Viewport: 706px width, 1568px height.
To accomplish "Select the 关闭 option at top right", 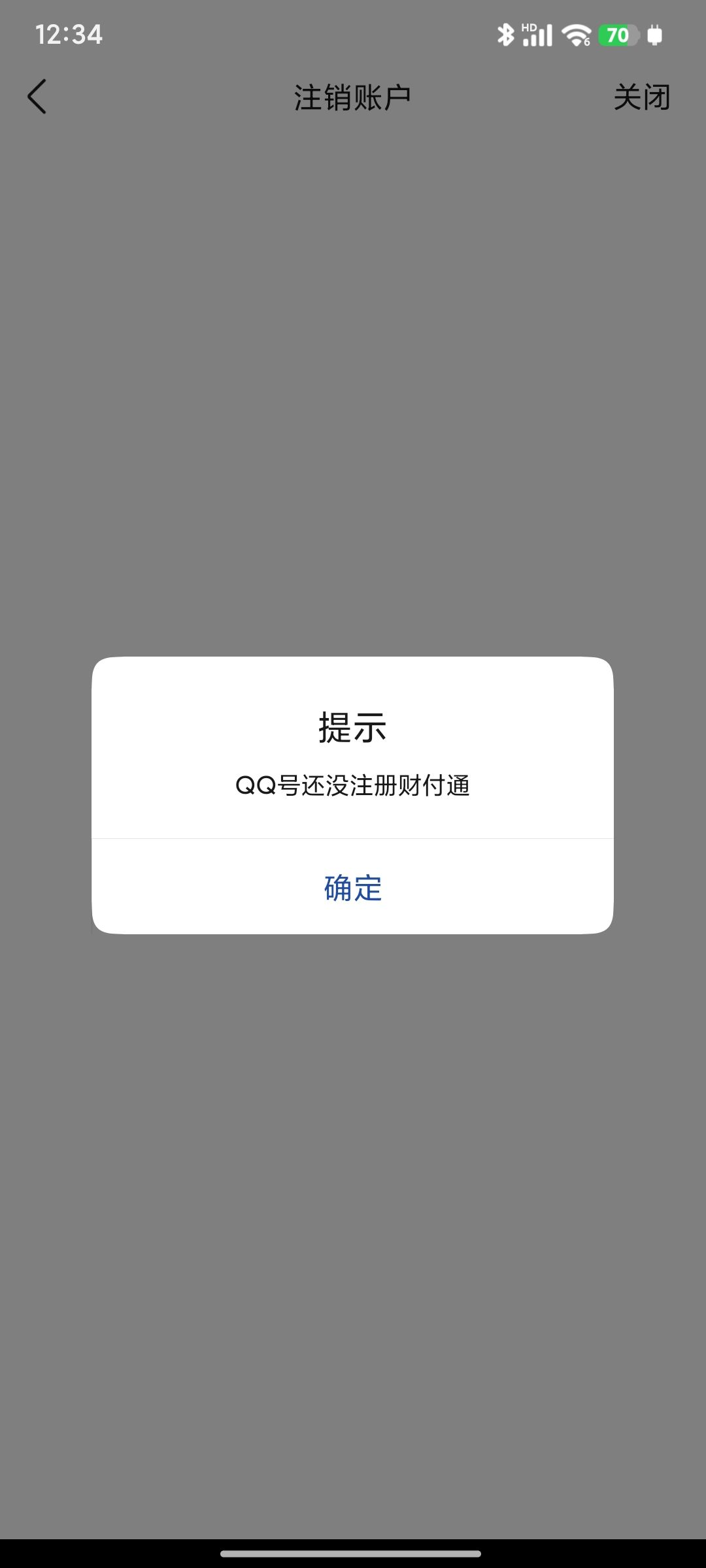I will click(x=641, y=97).
